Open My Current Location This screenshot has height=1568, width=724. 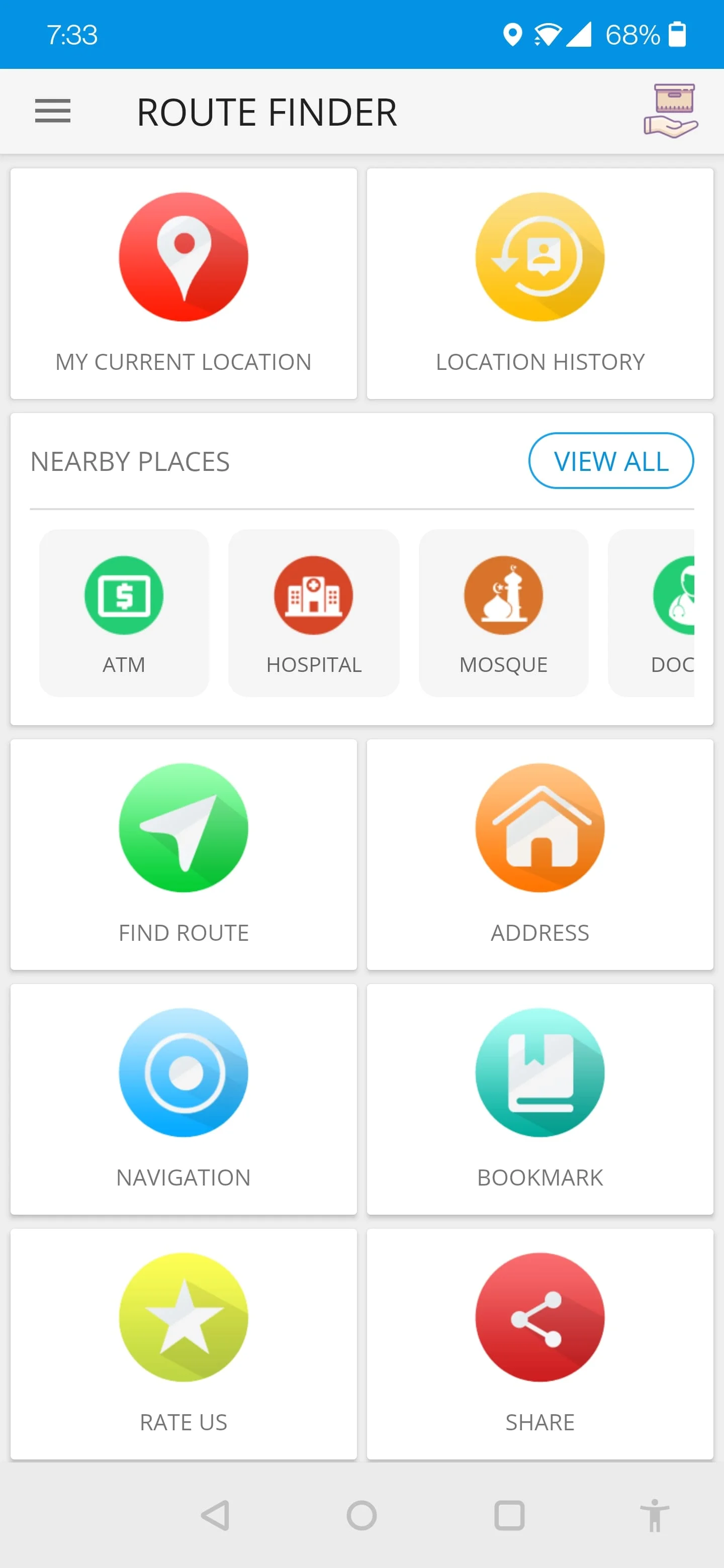[x=184, y=283]
